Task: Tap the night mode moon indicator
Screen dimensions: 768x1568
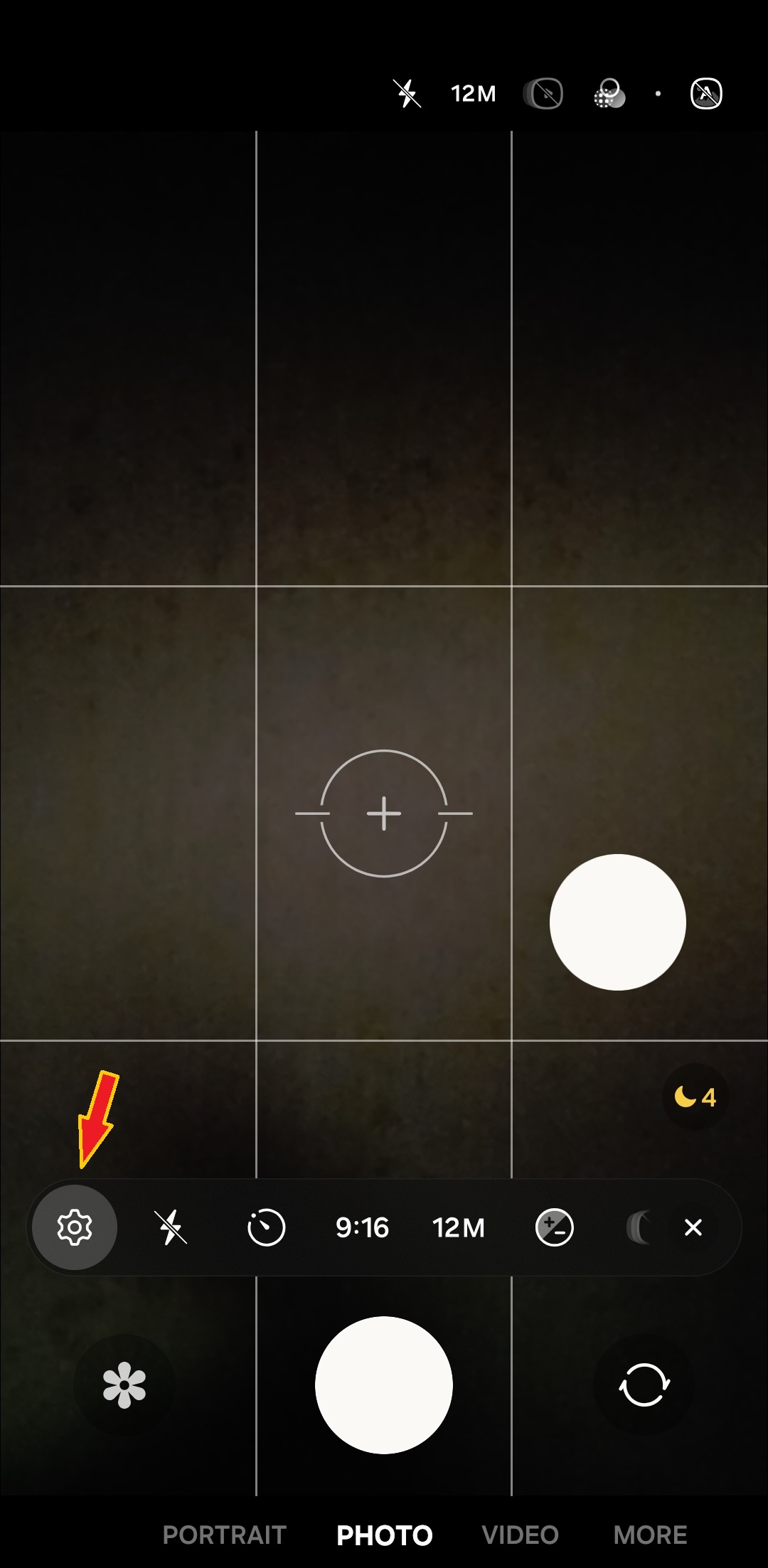Action: tap(695, 1097)
